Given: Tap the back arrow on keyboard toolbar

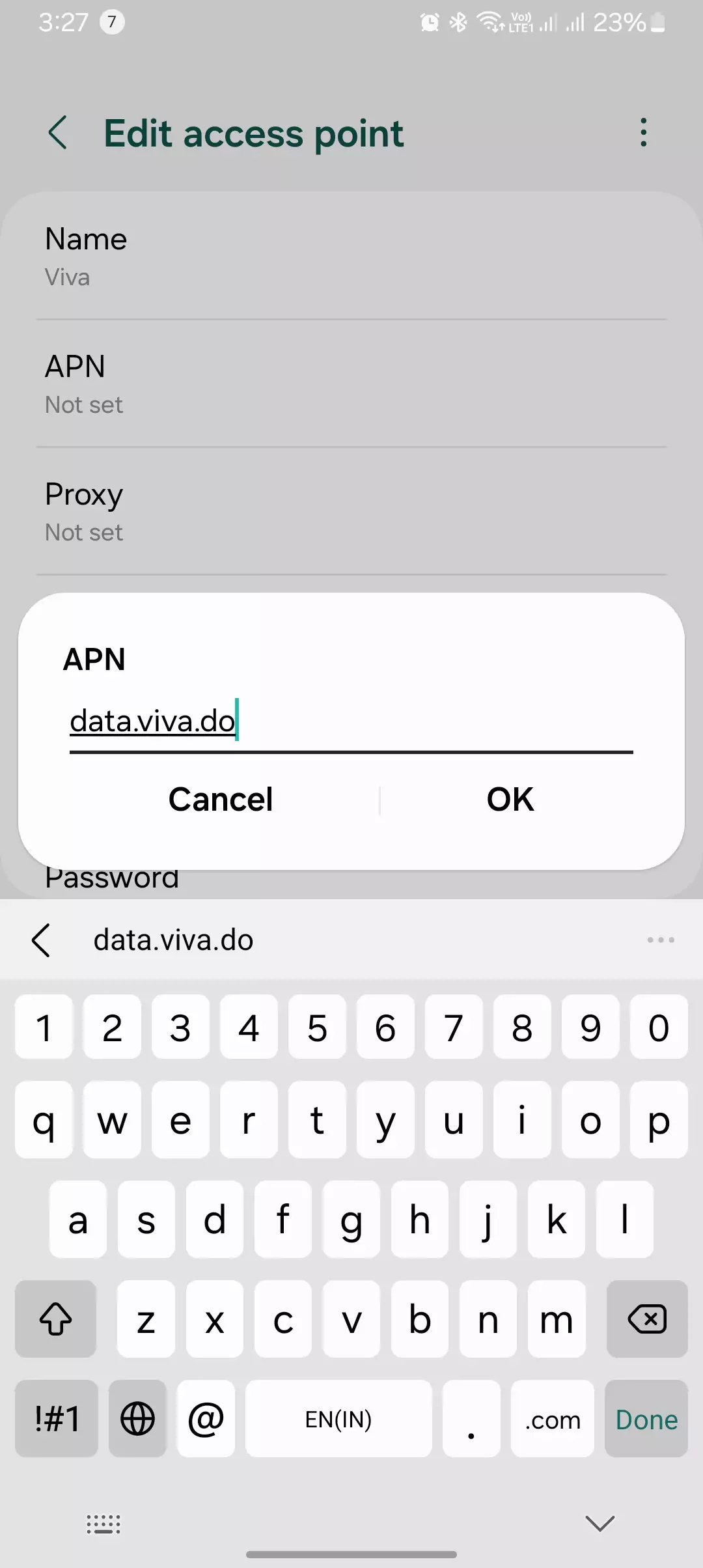Looking at the screenshot, I should [41, 940].
